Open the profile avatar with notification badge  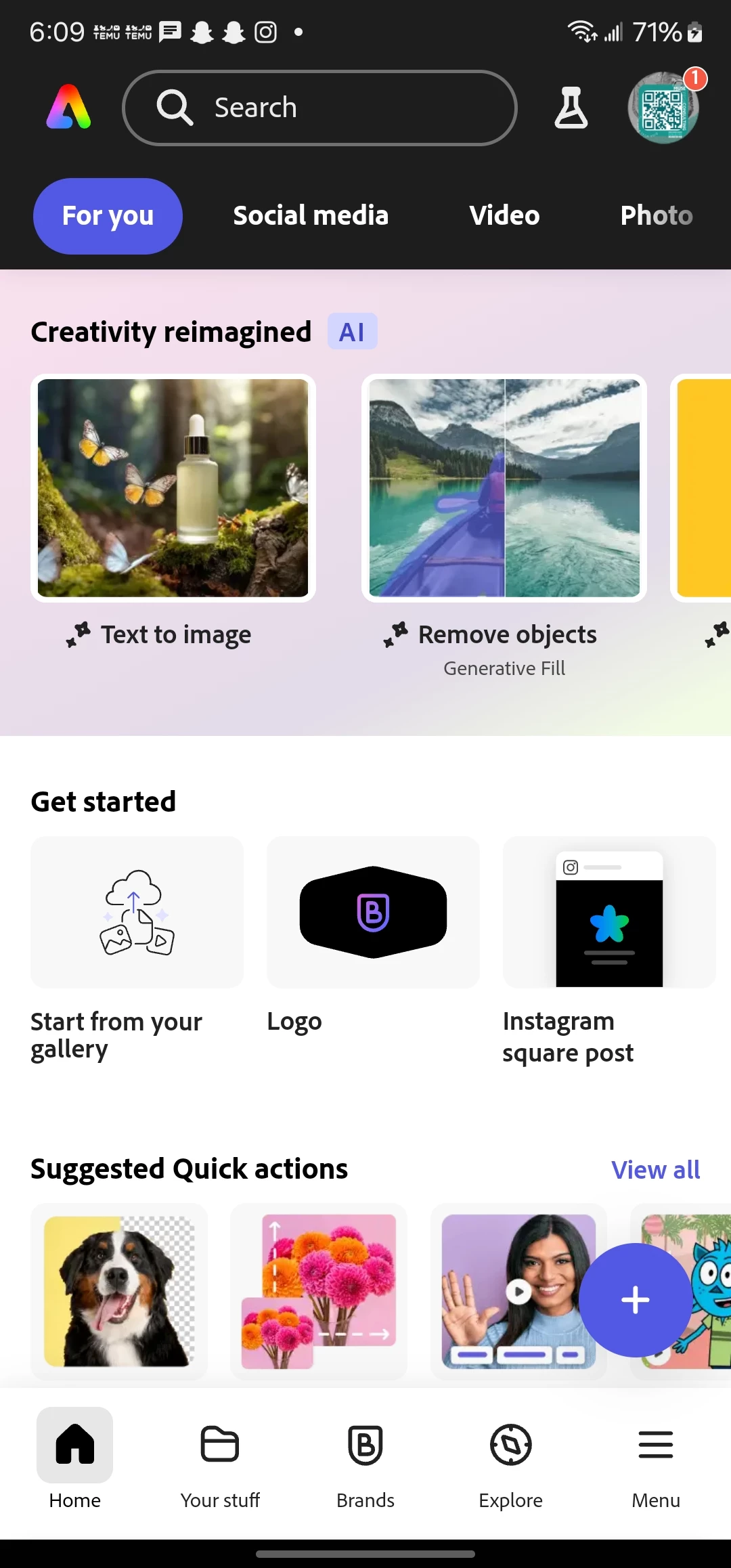tap(663, 108)
